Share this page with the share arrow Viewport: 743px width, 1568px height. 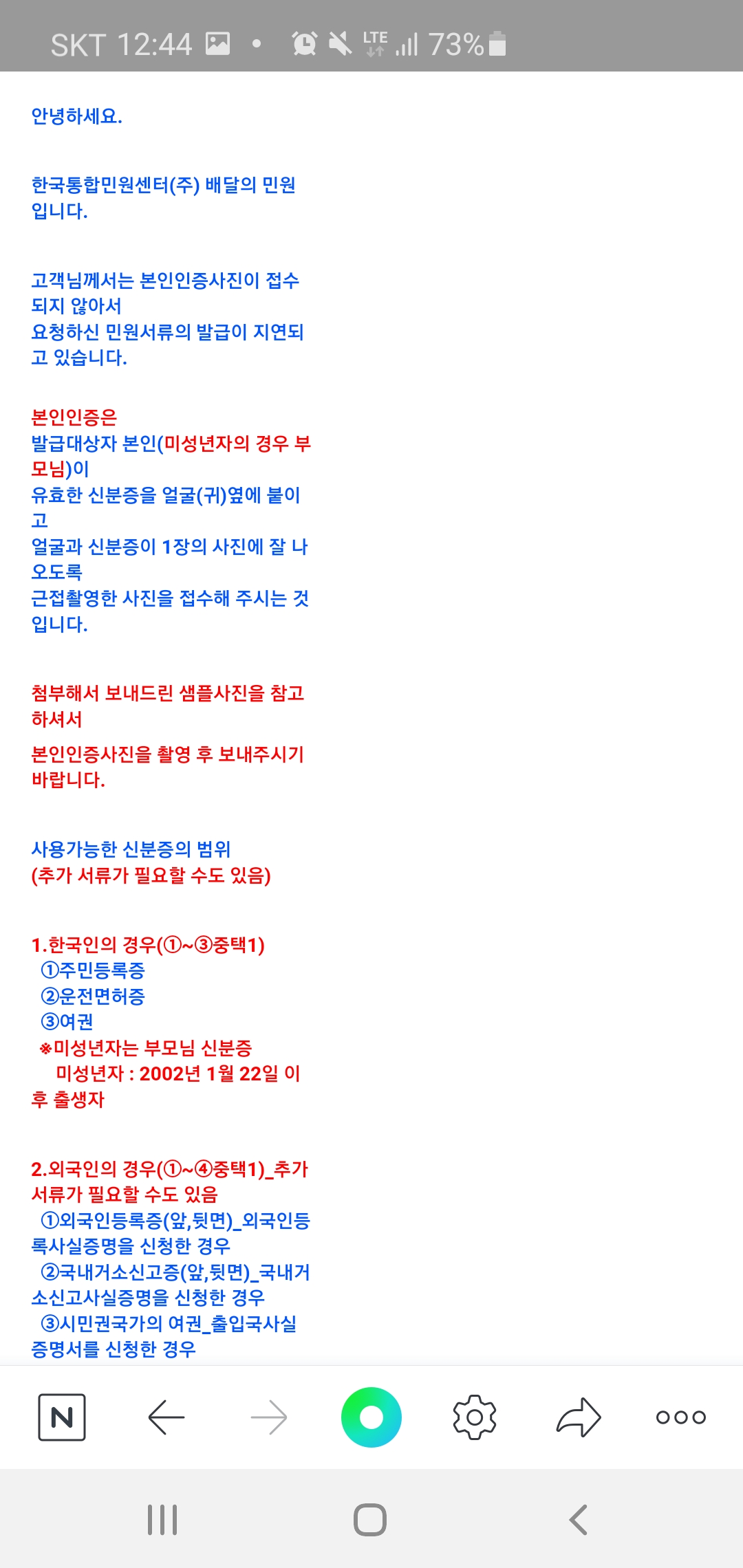click(579, 1417)
